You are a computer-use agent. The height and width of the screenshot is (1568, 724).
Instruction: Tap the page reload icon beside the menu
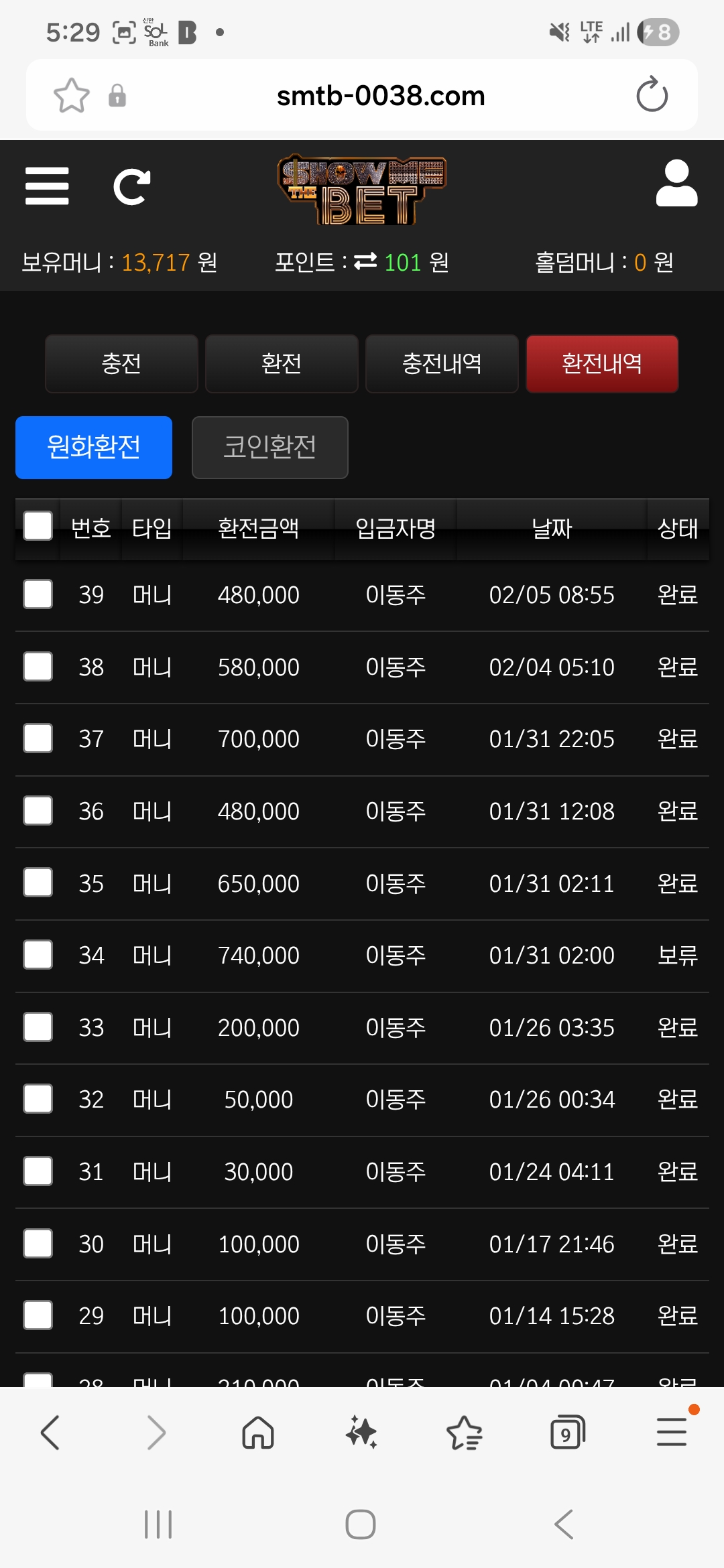click(x=131, y=186)
